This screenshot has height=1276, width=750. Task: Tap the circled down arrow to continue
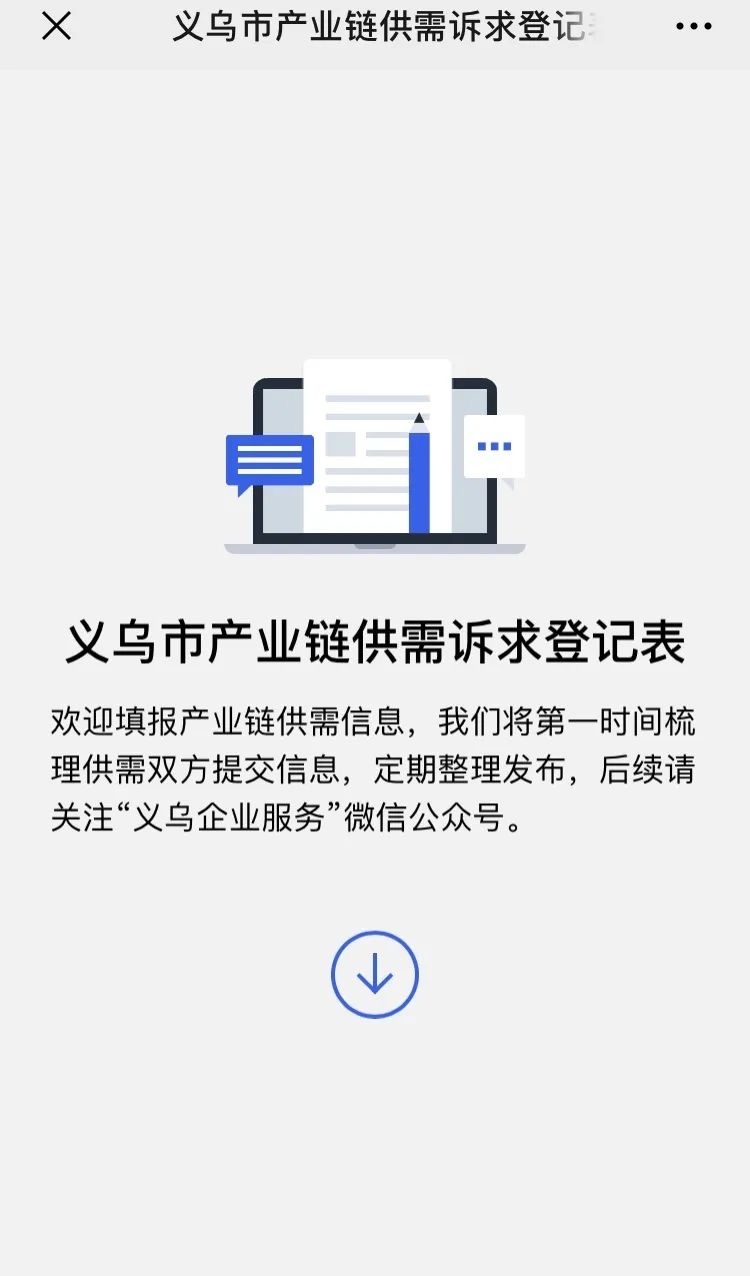coord(375,974)
